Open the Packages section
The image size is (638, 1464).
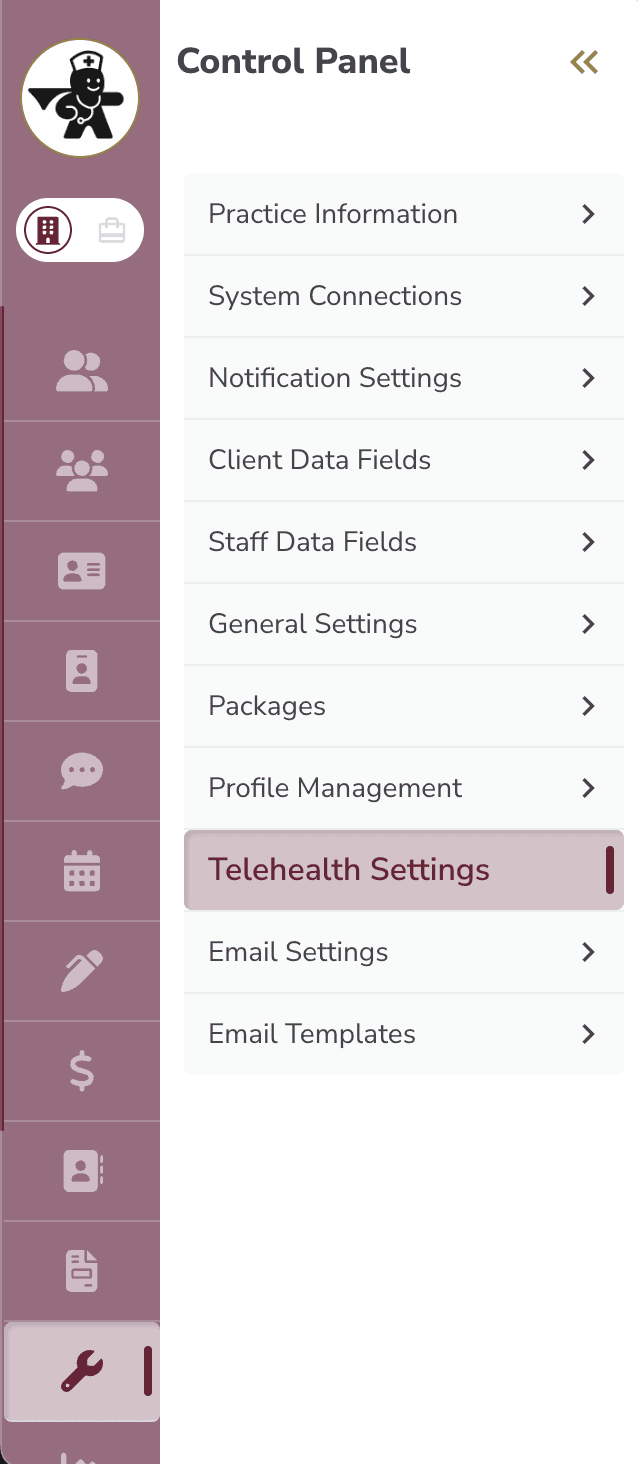(x=404, y=706)
